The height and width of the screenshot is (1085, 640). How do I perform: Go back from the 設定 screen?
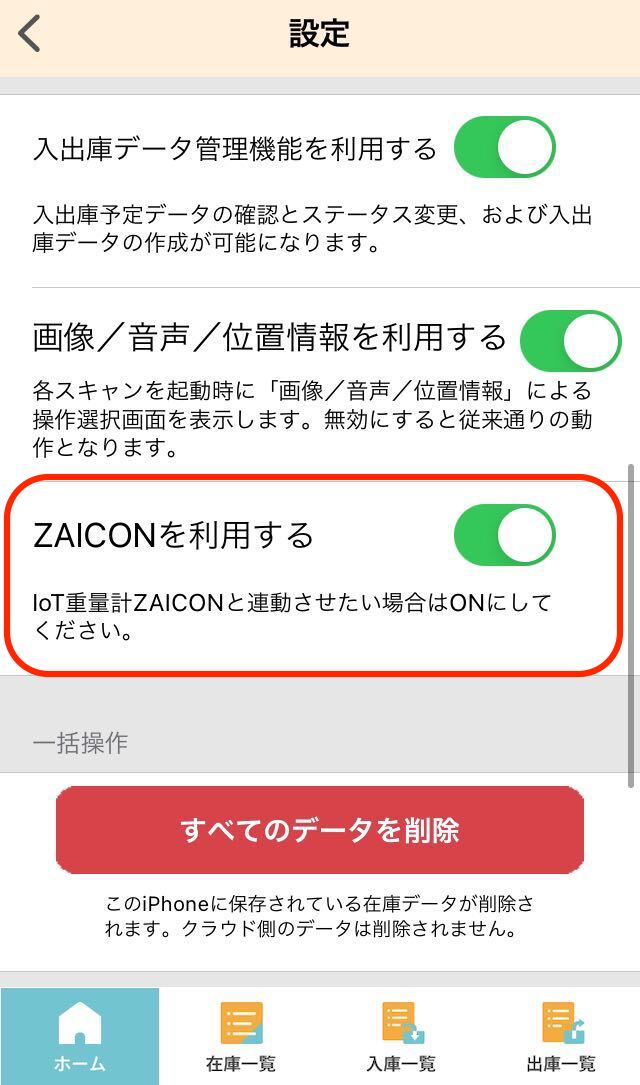point(30,33)
